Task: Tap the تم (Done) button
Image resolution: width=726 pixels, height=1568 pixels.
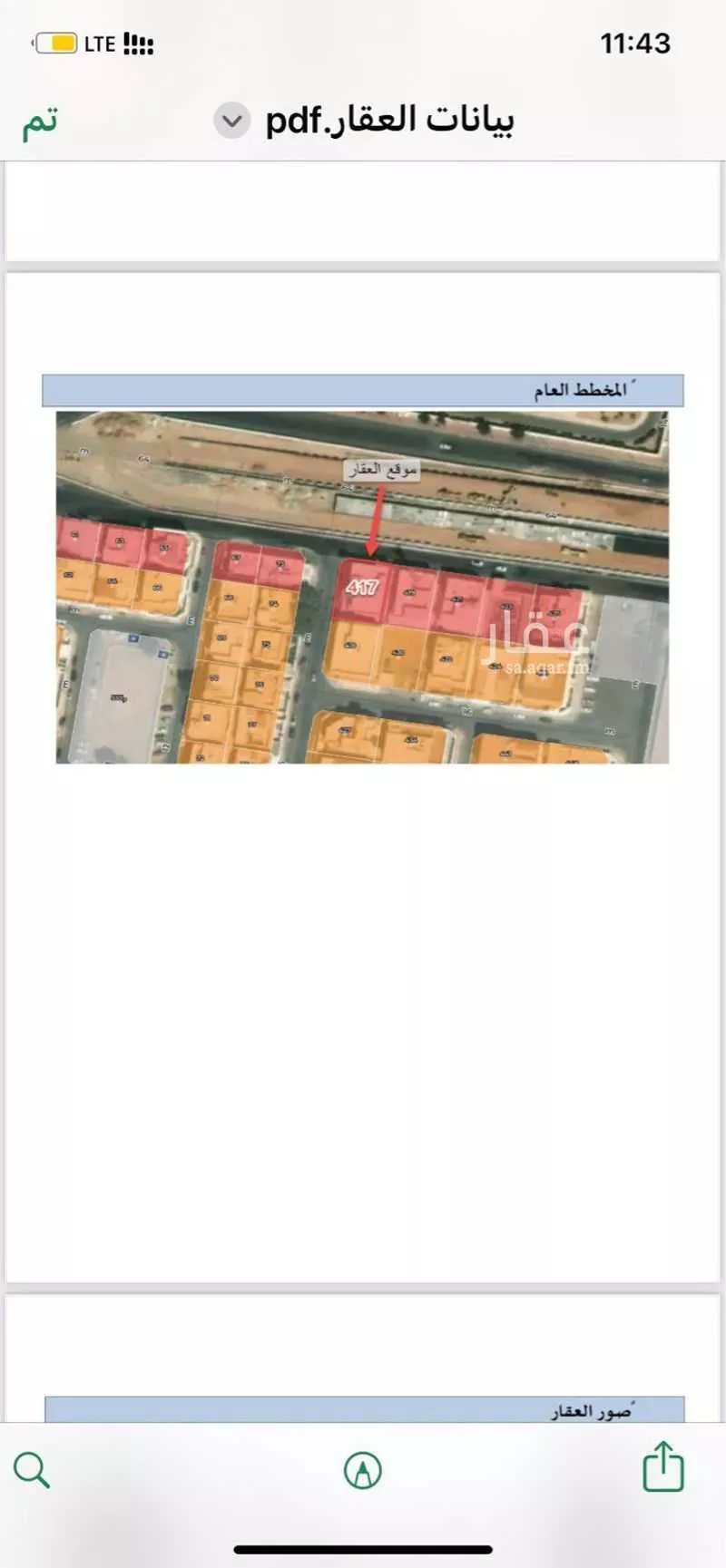Action: (x=41, y=122)
